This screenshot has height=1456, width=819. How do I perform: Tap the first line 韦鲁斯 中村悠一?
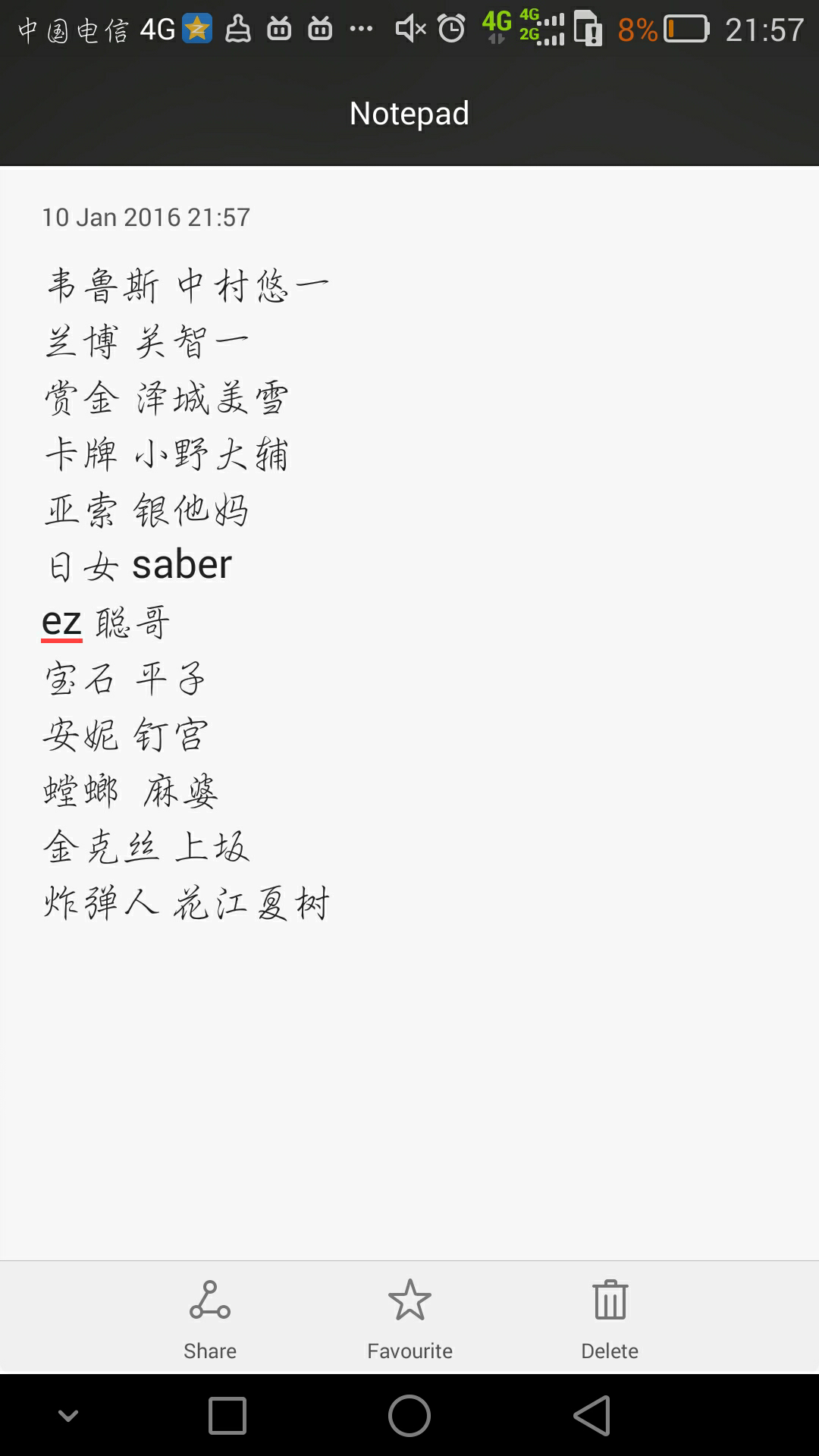186,283
